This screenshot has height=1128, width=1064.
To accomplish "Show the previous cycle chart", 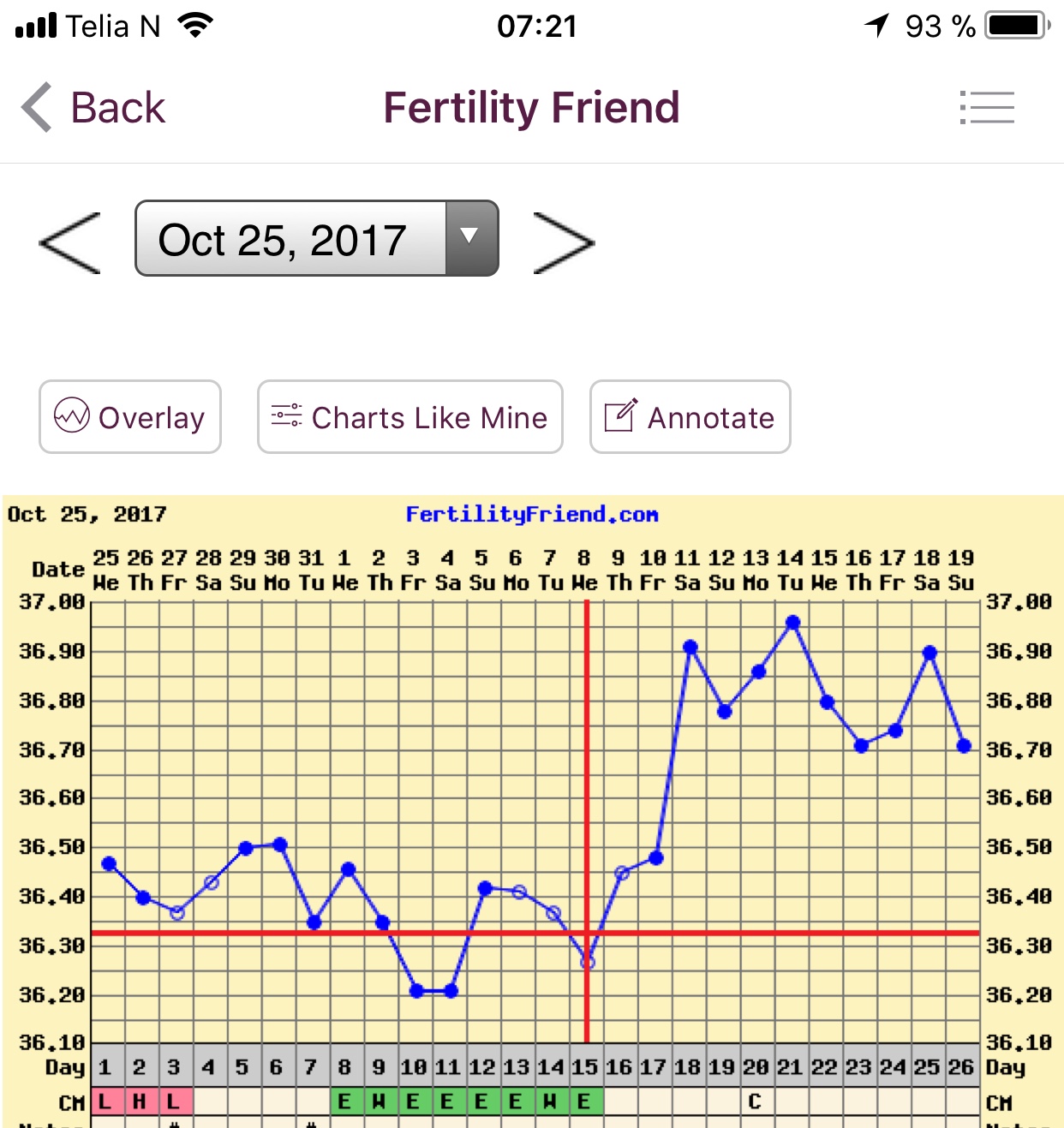I will (x=70, y=242).
